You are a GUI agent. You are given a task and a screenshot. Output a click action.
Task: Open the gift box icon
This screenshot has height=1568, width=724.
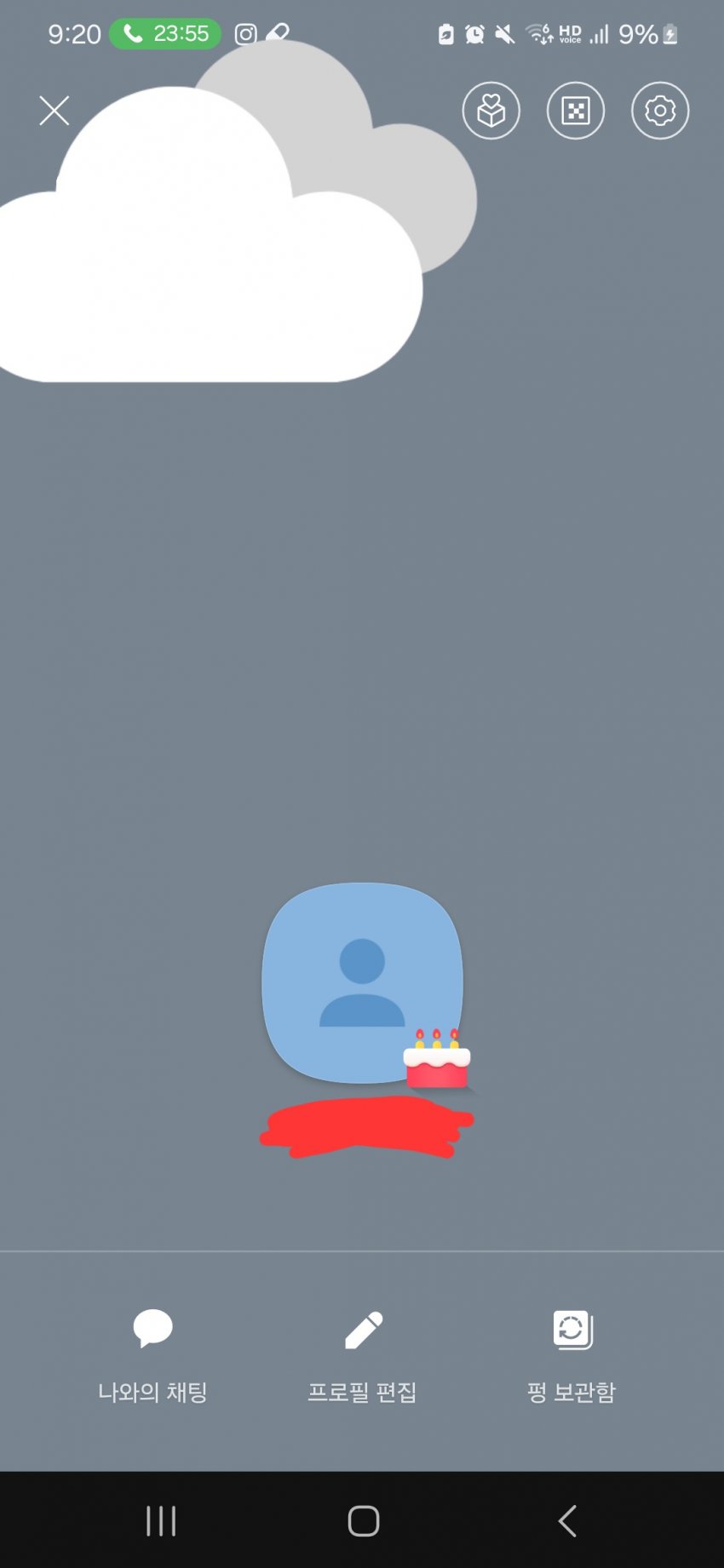(x=491, y=111)
